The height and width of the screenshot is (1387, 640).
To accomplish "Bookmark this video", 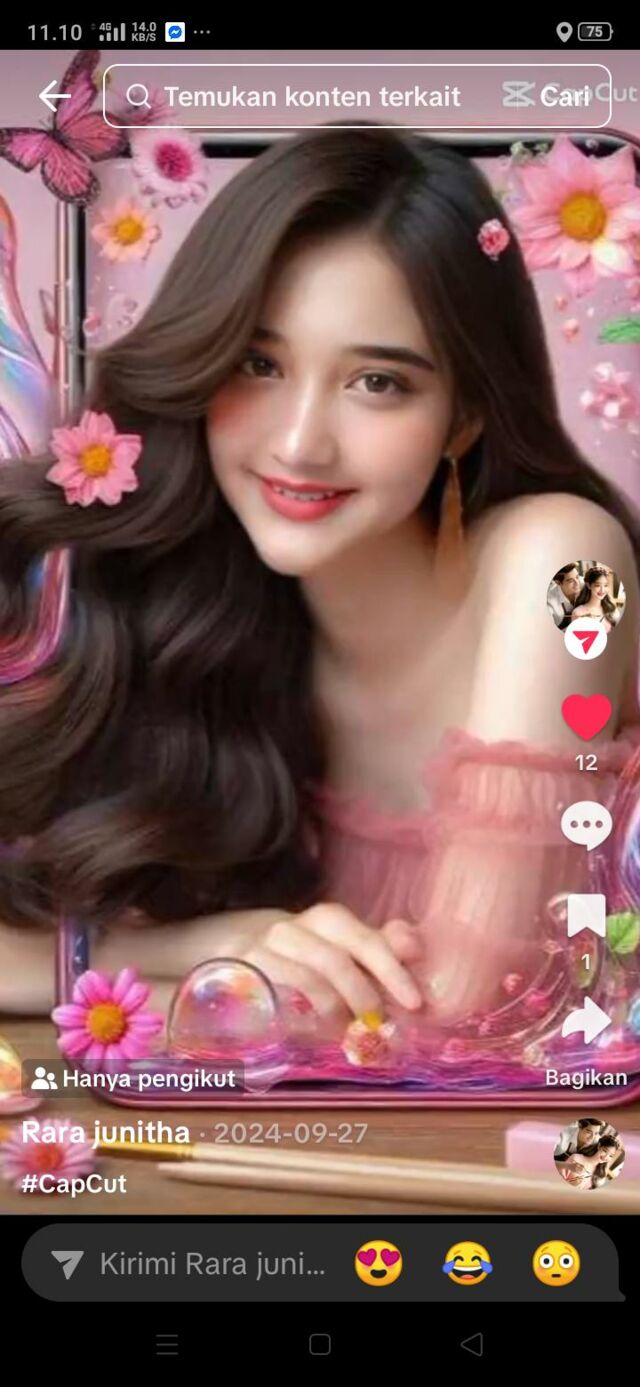I will (x=586, y=915).
